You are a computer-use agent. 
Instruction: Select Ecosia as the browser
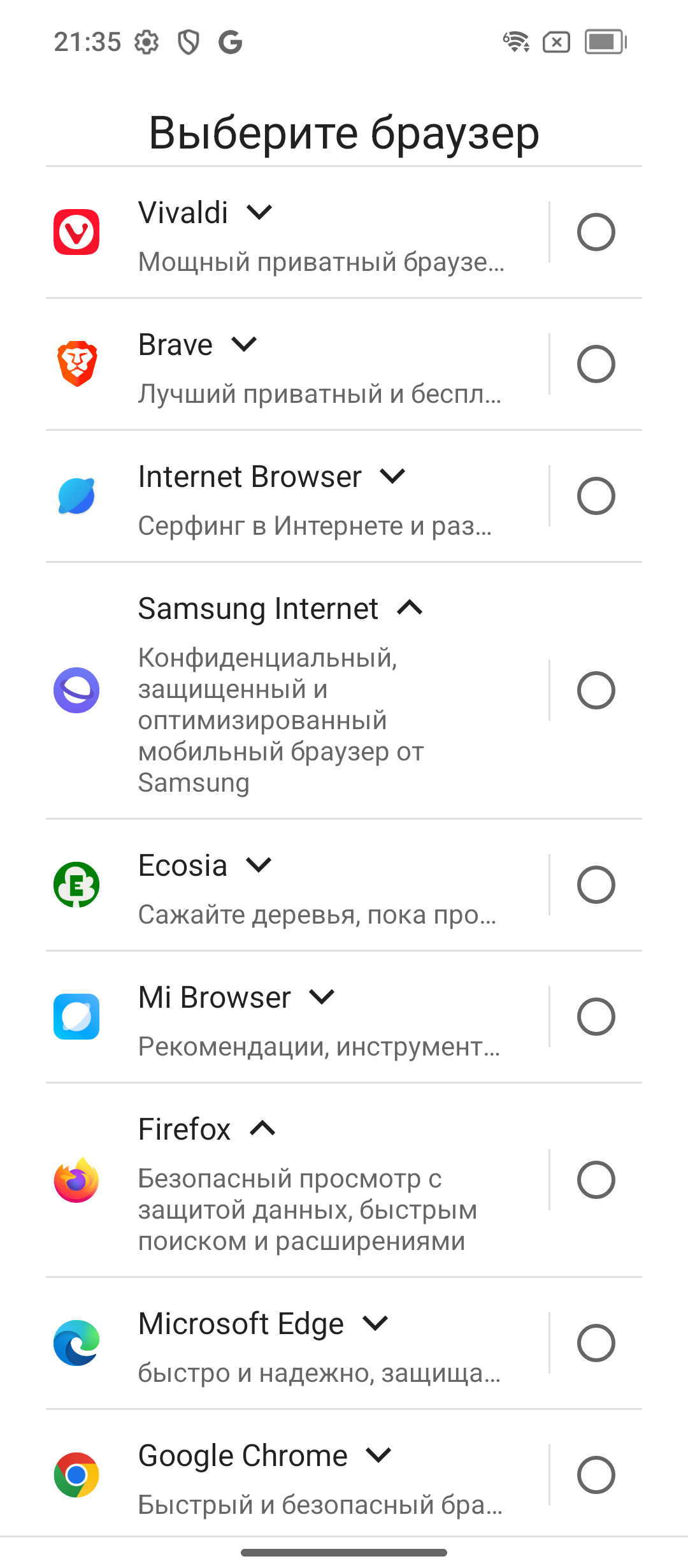(x=596, y=885)
